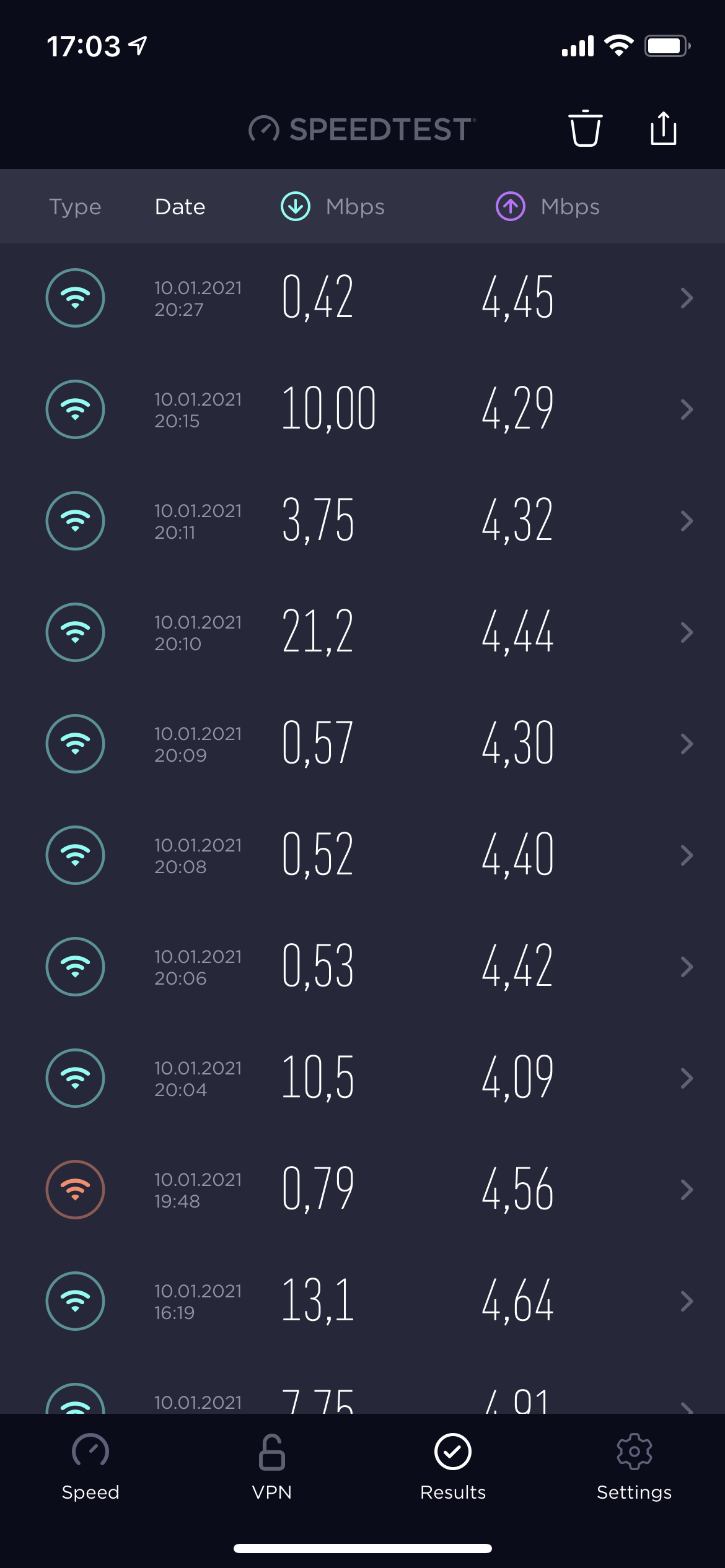Sort results by Type column
Screen dimensions: 725x1568
point(75,207)
